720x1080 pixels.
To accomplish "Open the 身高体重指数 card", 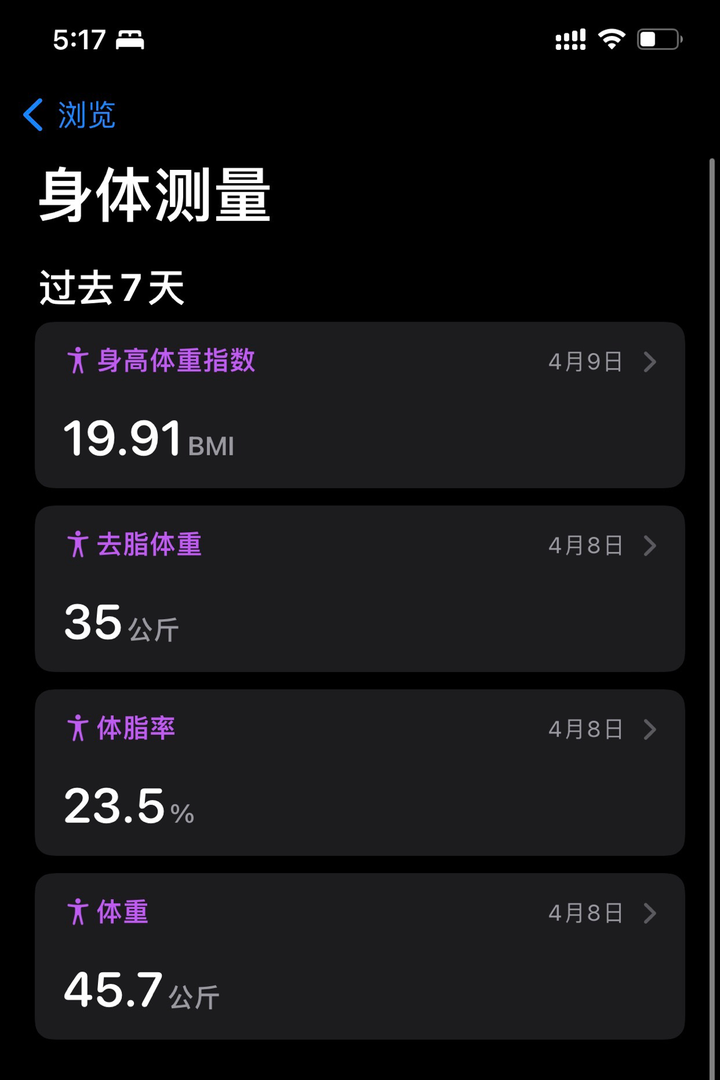I will (359, 405).
